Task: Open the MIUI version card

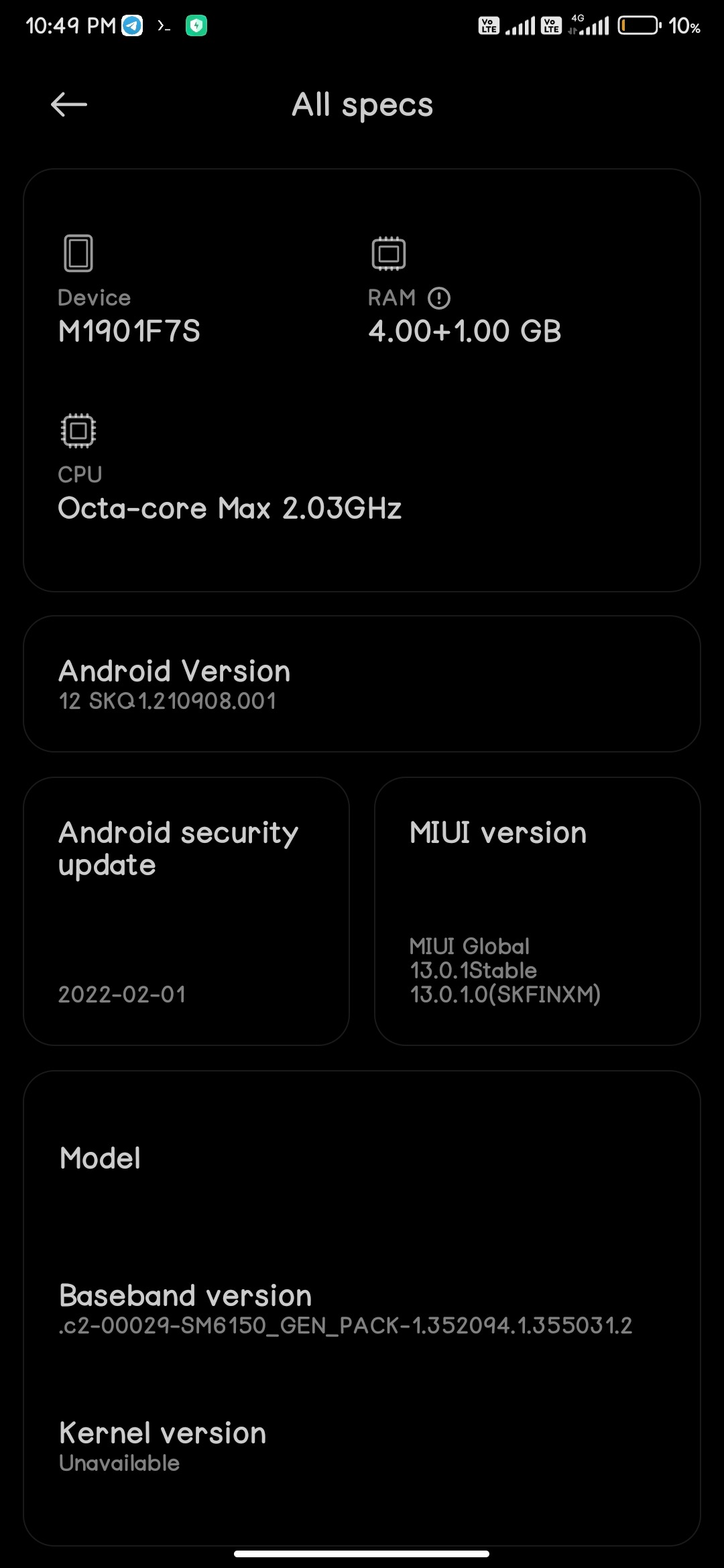Action: click(537, 911)
